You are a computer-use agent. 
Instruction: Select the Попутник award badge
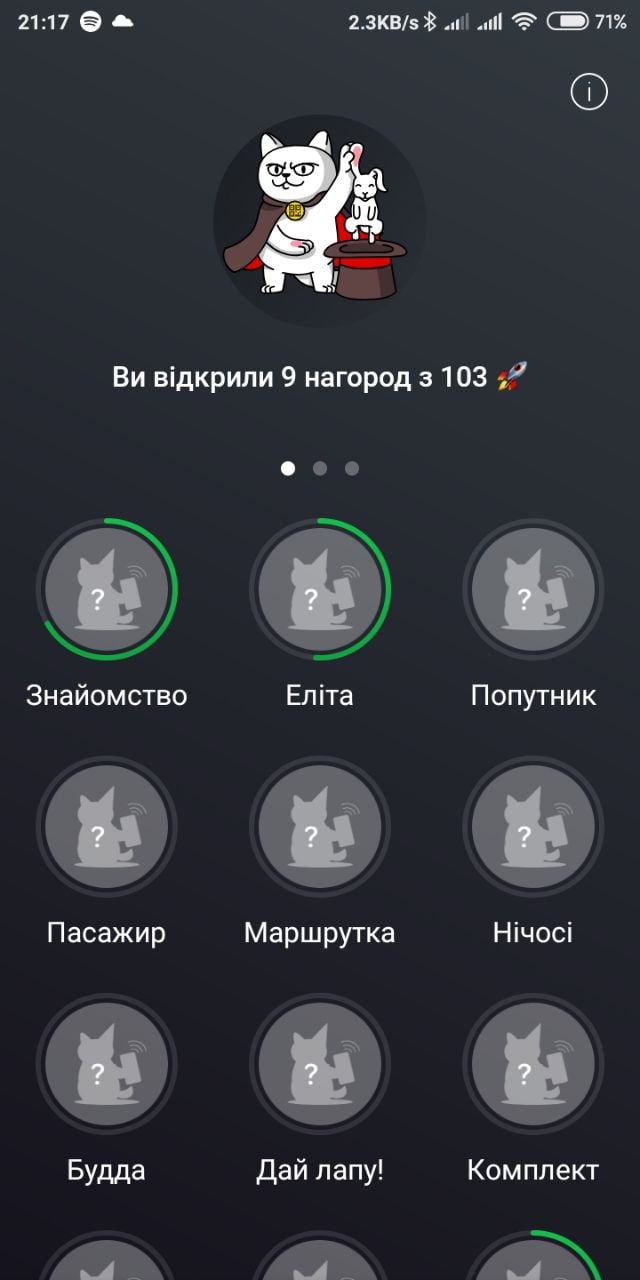point(533,590)
